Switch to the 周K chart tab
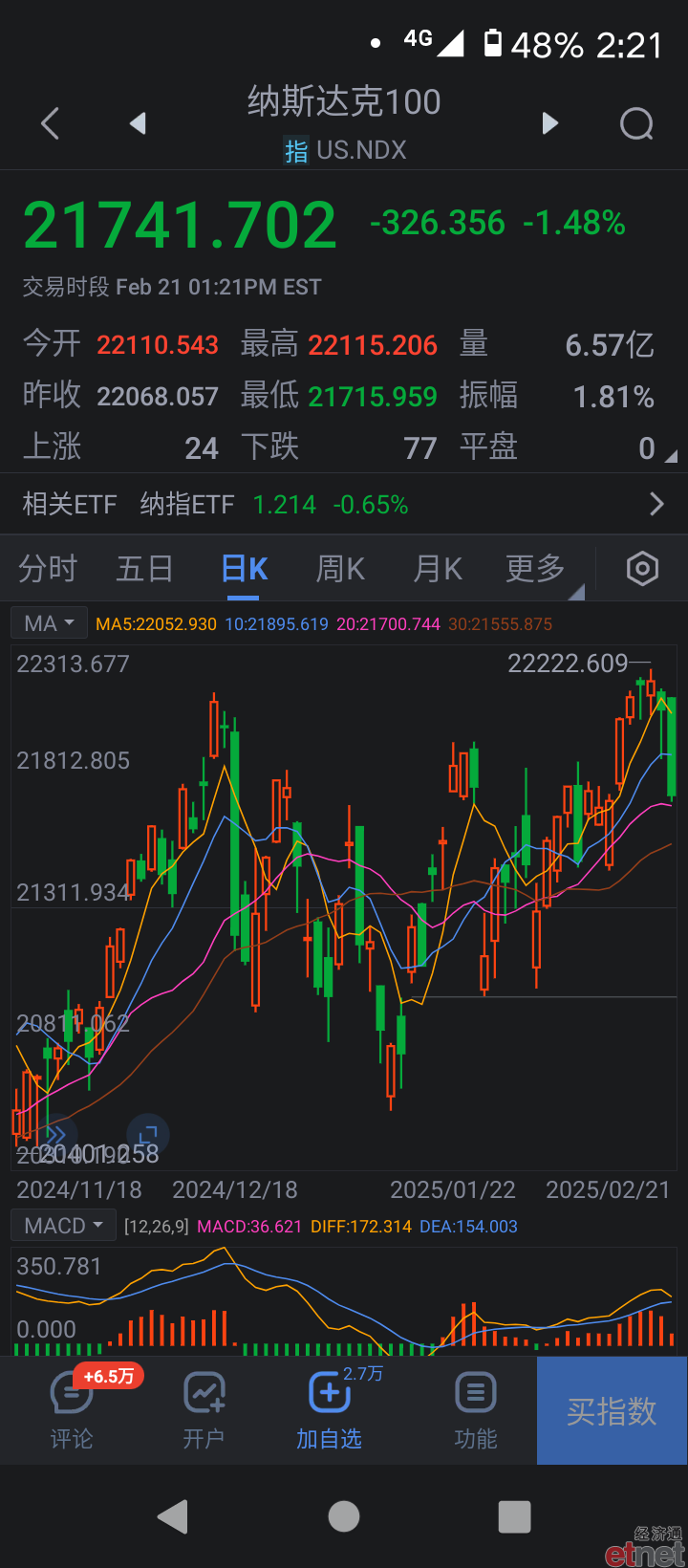The height and width of the screenshot is (1568, 688). (x=340, y=569)
